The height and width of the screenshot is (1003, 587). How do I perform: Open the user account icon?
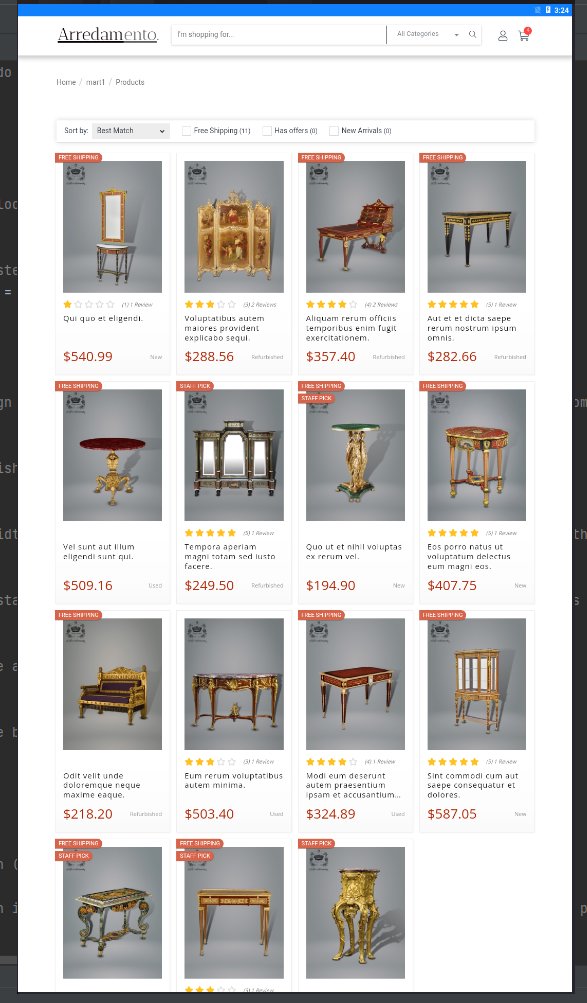[503, 36]
